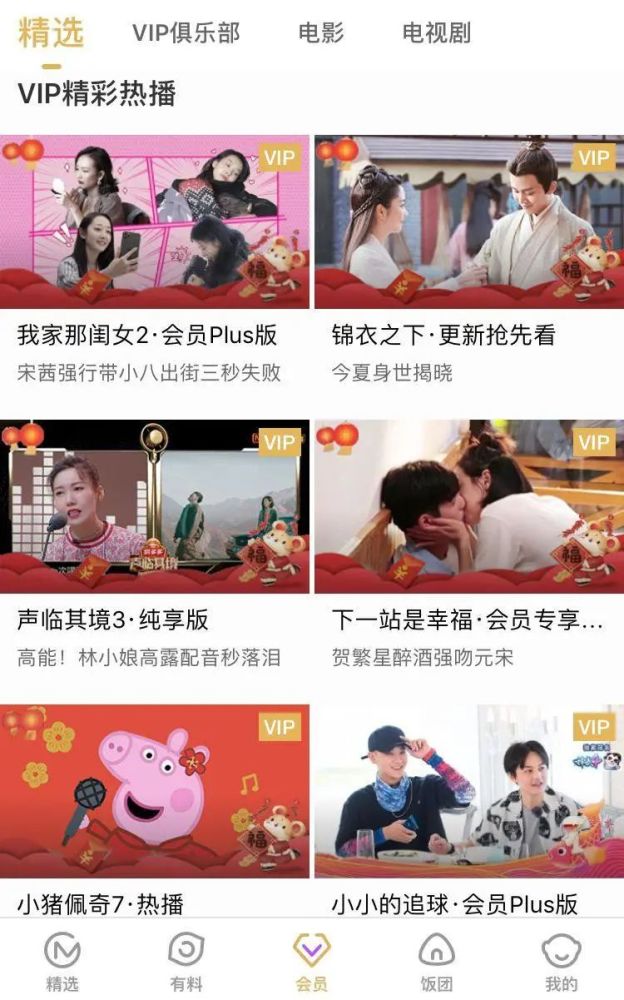
Task: Switch to the 有料 bottom tab
Action: (x=187, y=962)
